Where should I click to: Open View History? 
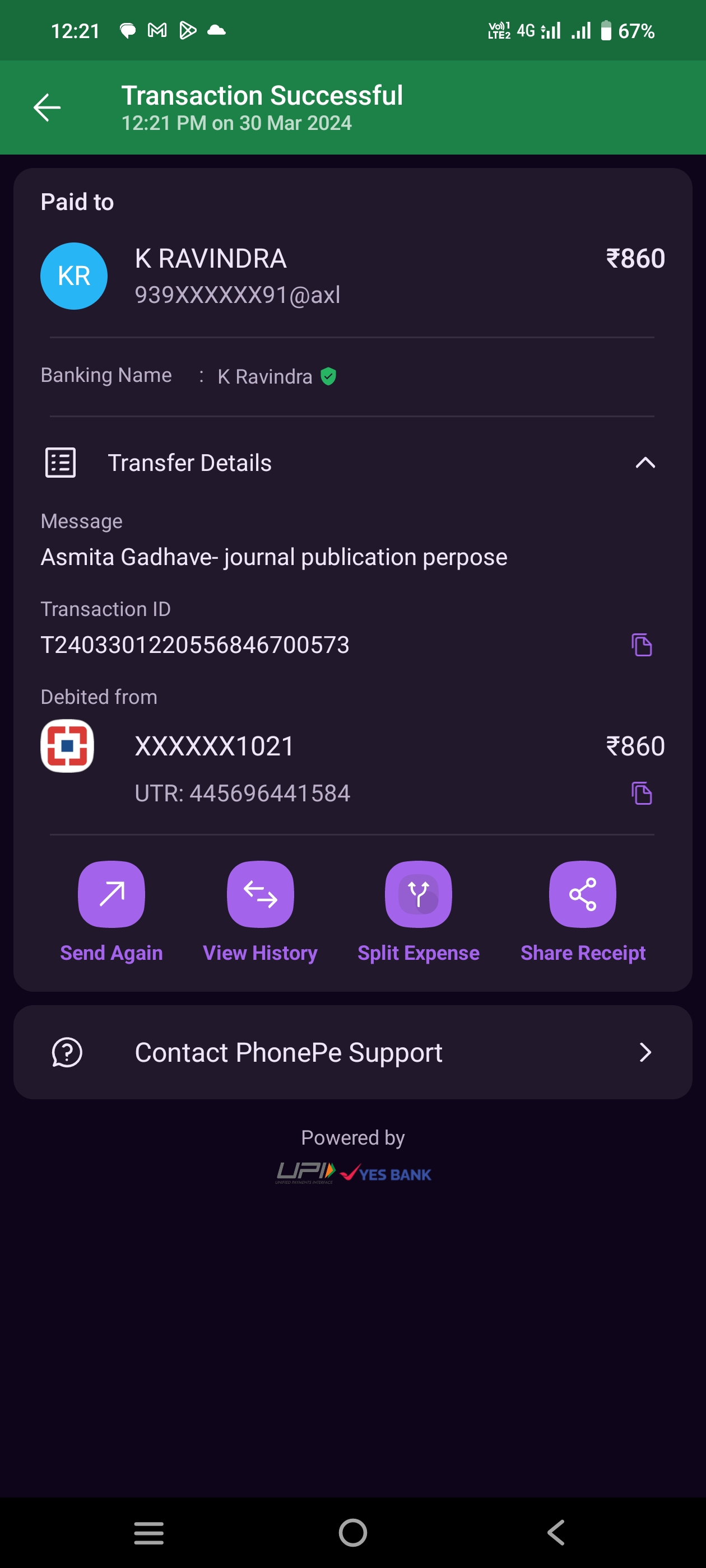[x=260, y=894]
